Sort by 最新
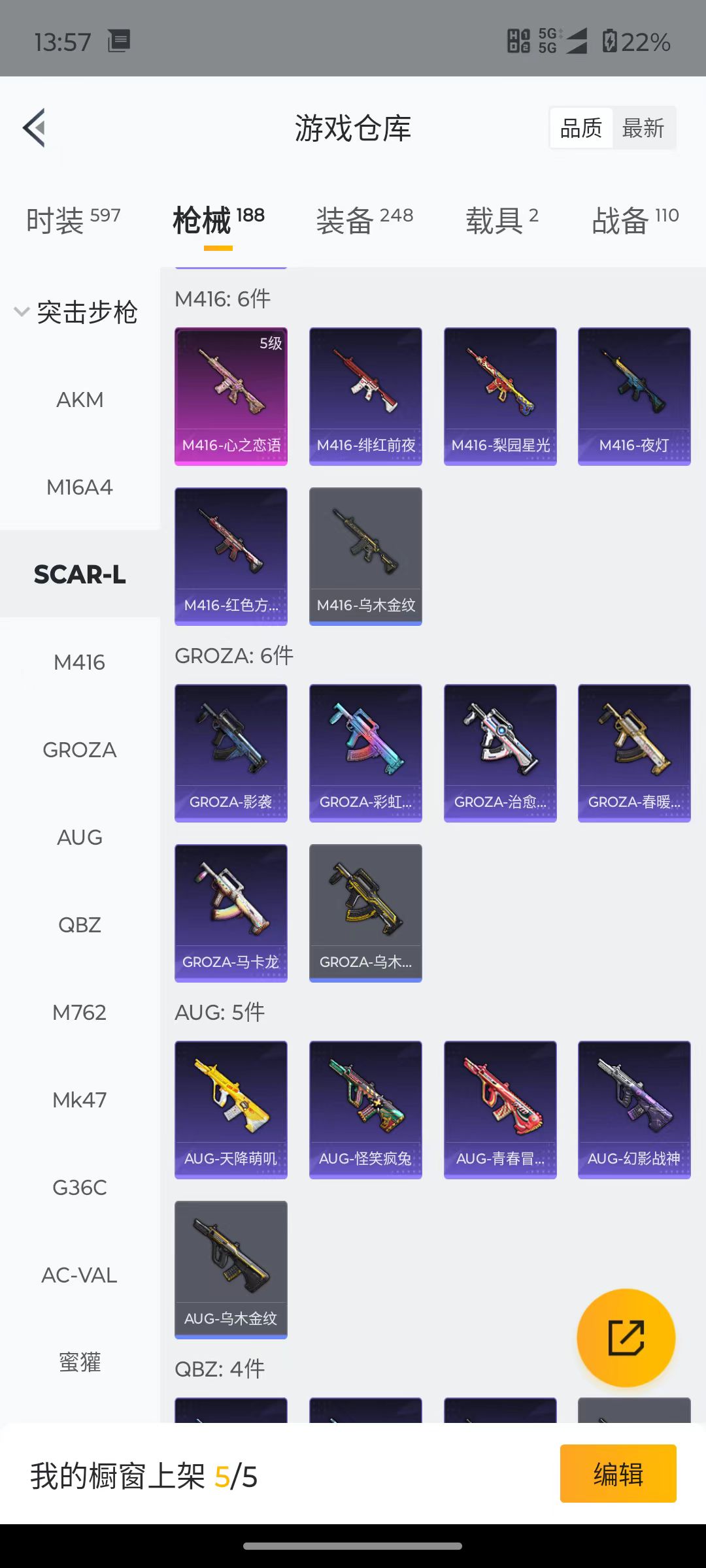 pos(643,128)
